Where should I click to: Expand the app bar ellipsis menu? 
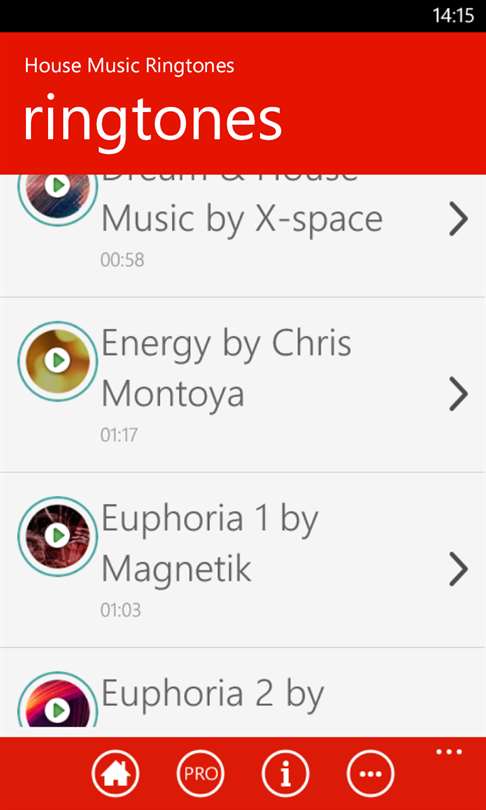click(x=449, y=752)
